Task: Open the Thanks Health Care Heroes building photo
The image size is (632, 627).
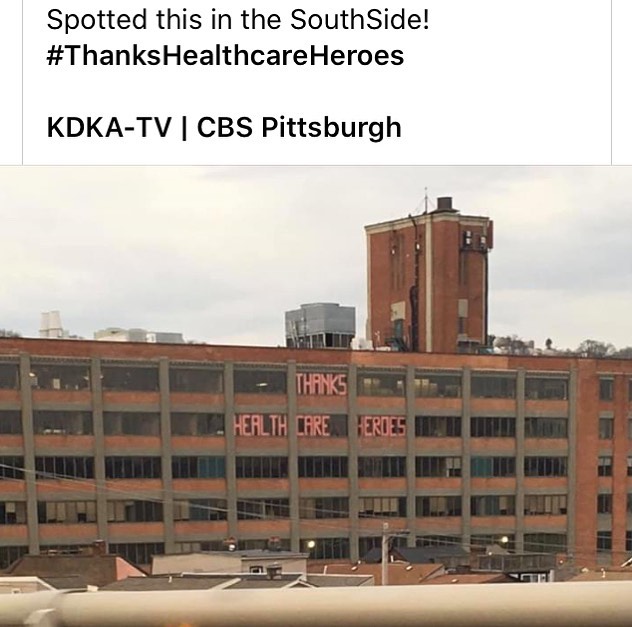Action: [x=316, y=397]
